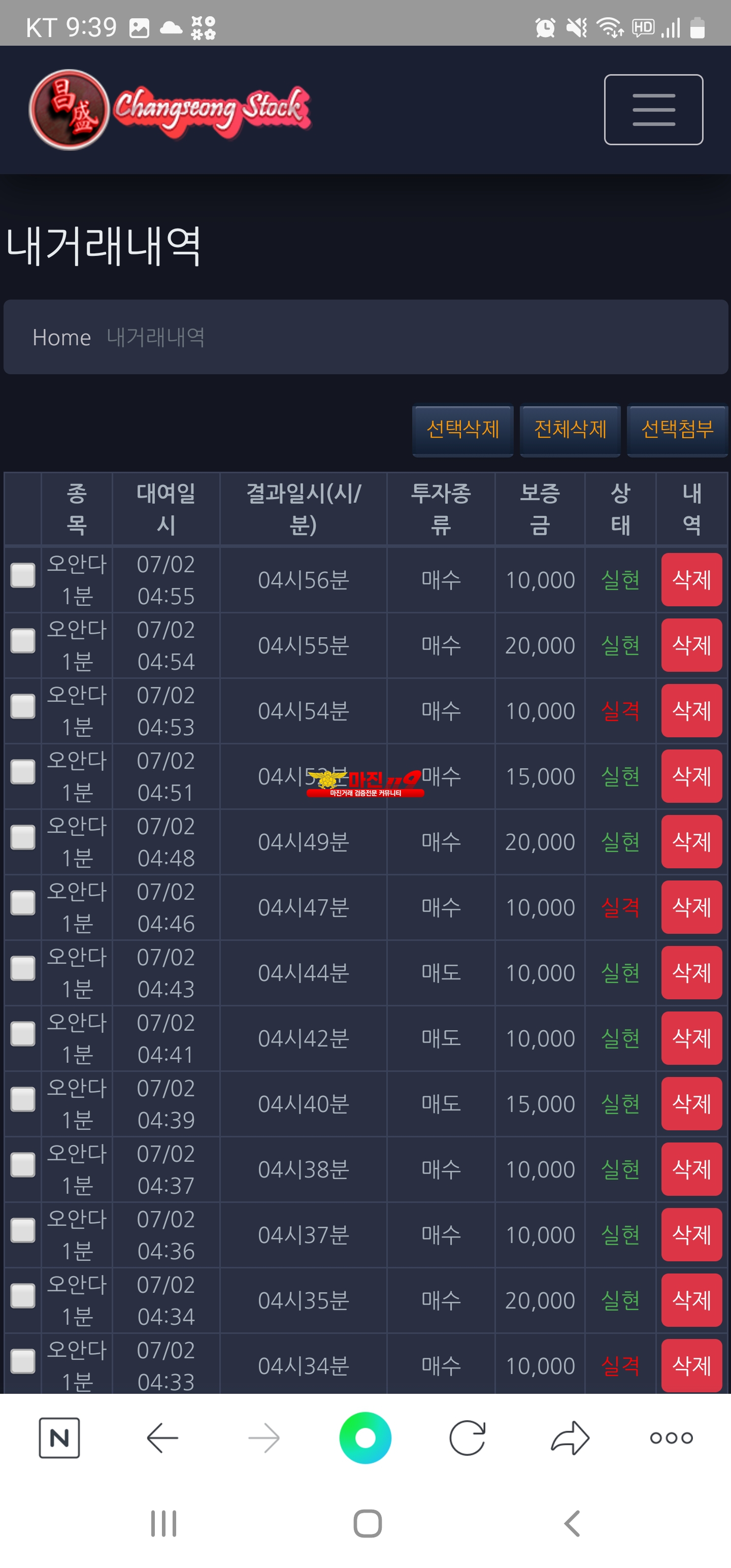Go back with the browser's left arrow
Viewport: 731px width, 1568px height.
click(x=162, y=1438)
